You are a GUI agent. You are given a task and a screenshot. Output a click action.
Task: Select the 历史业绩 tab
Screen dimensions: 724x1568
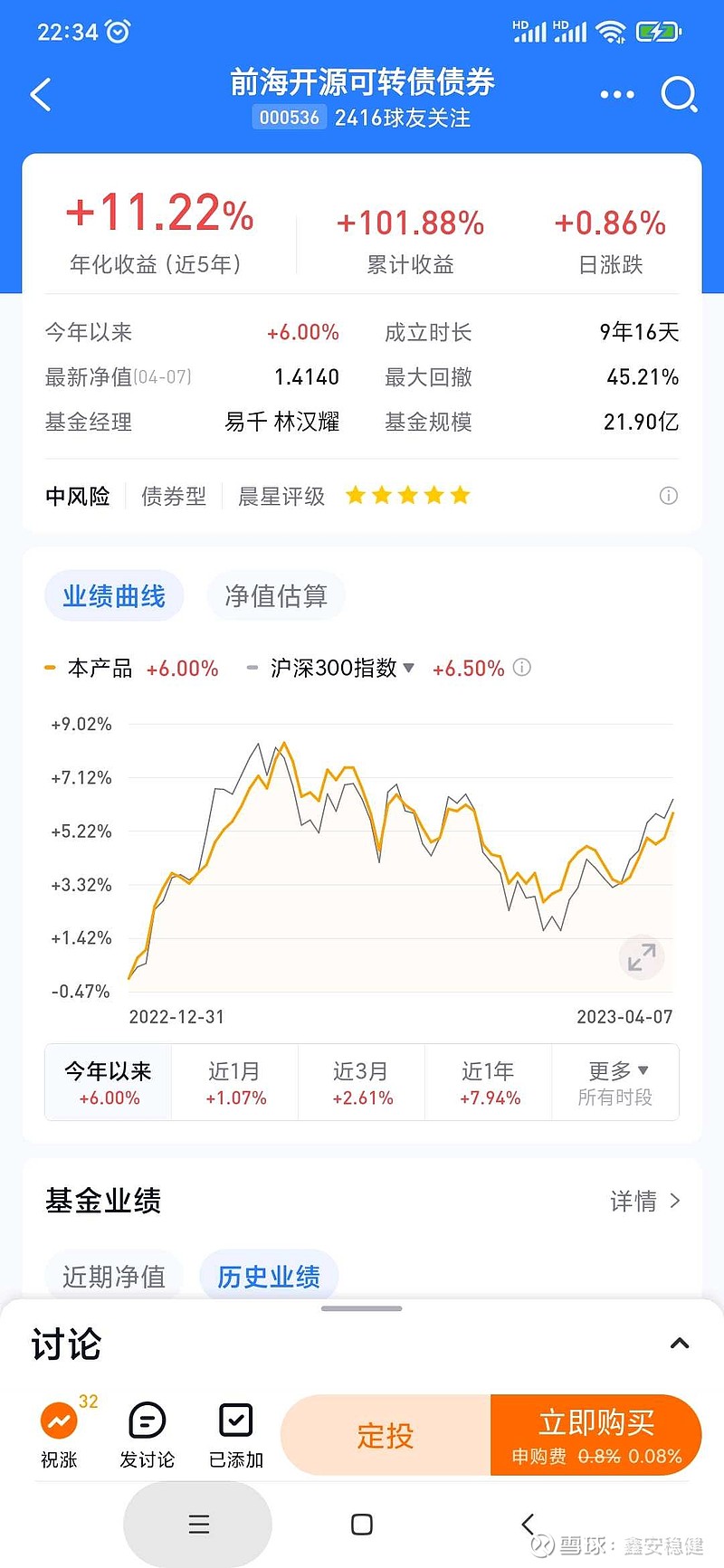tap(269, 1277)
